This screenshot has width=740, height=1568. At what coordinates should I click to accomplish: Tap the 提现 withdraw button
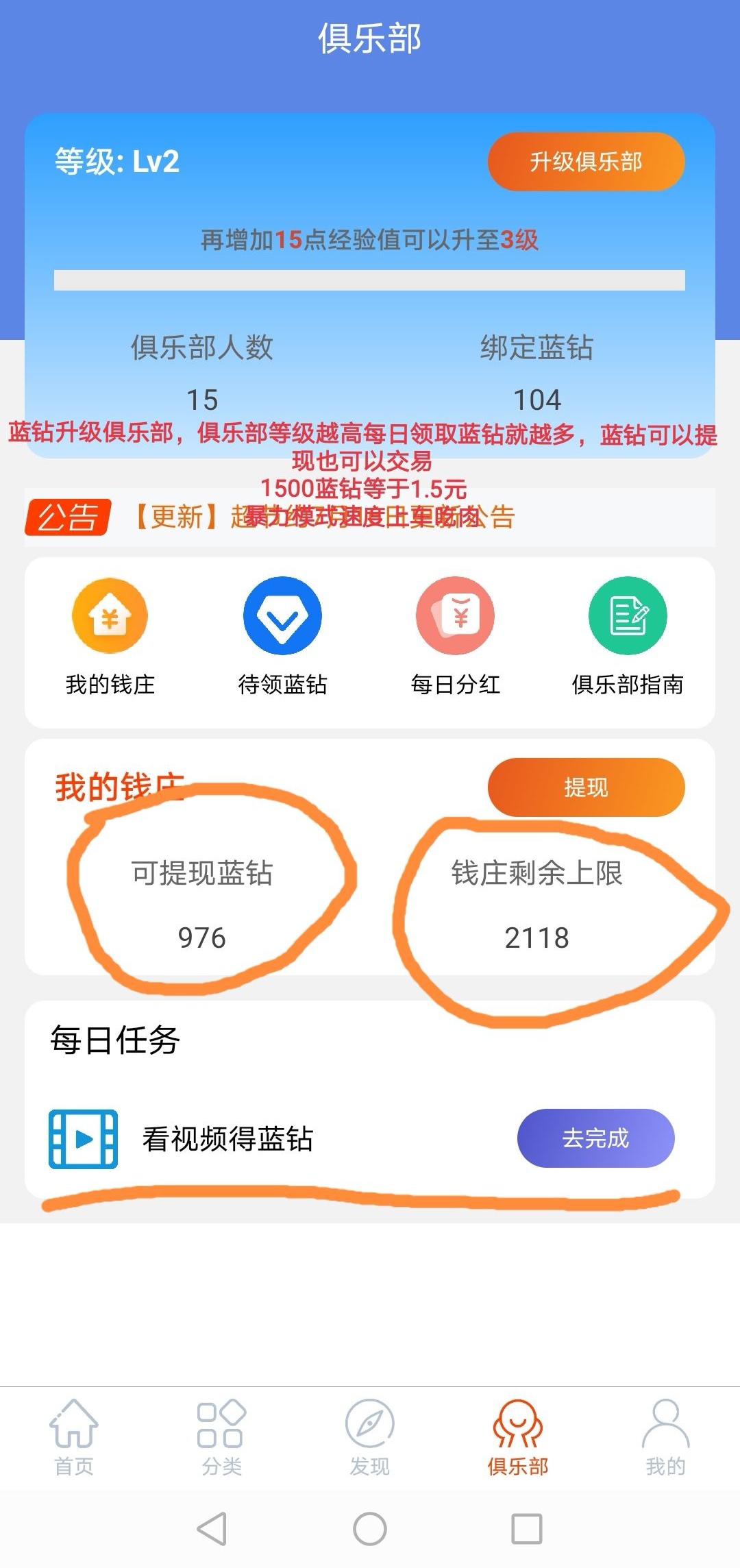586,787
